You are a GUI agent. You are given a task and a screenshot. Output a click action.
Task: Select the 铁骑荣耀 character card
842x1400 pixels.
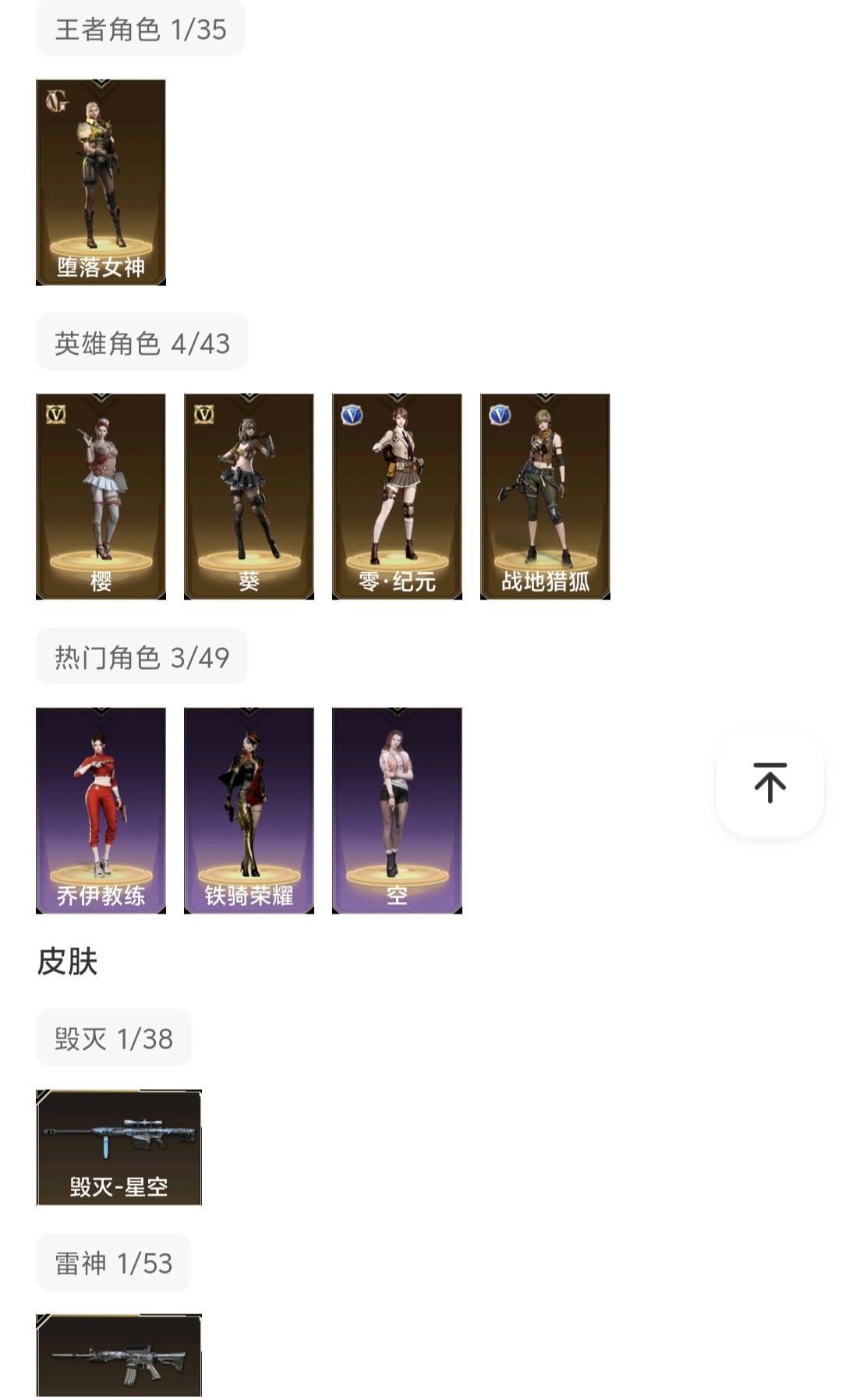249,811
